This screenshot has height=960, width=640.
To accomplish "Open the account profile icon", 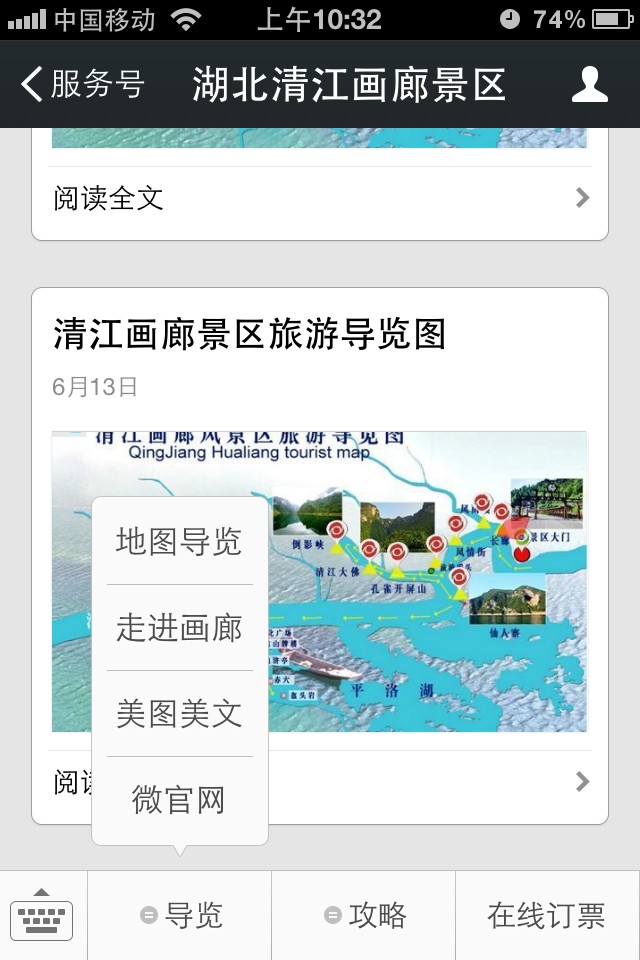I will pyautogui.click(x=589, y=85).
